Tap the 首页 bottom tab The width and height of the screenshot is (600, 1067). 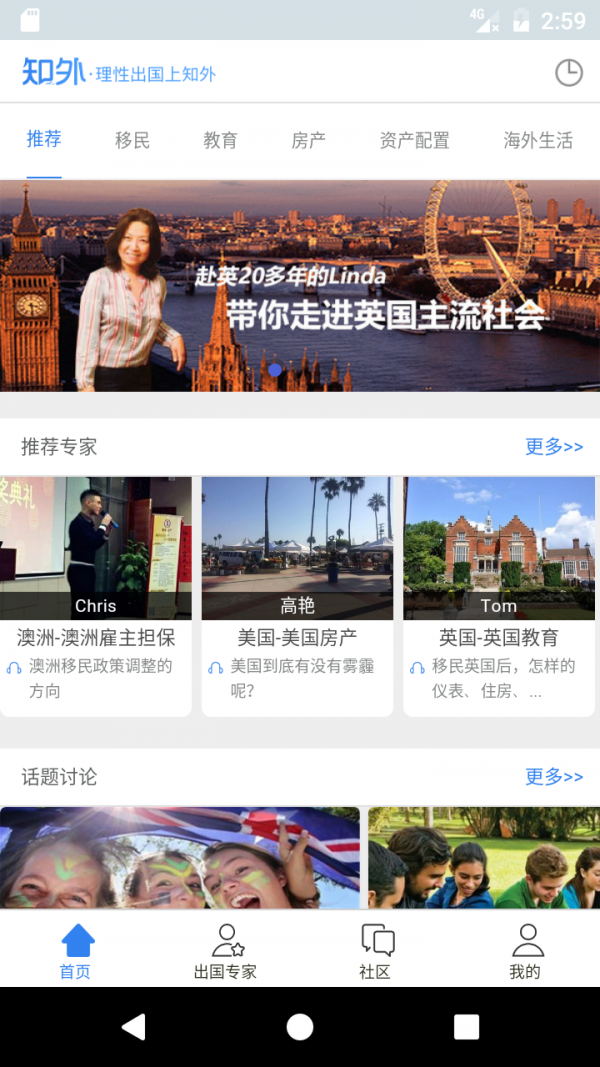click(75, 951)
